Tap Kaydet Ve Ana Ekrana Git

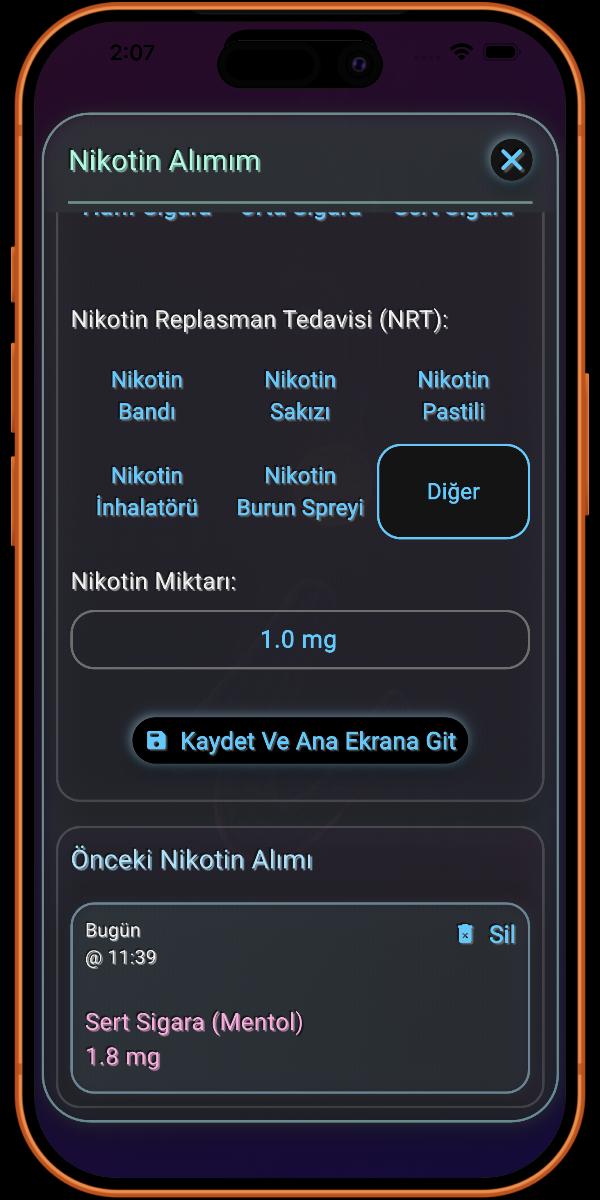pos(300,741)
